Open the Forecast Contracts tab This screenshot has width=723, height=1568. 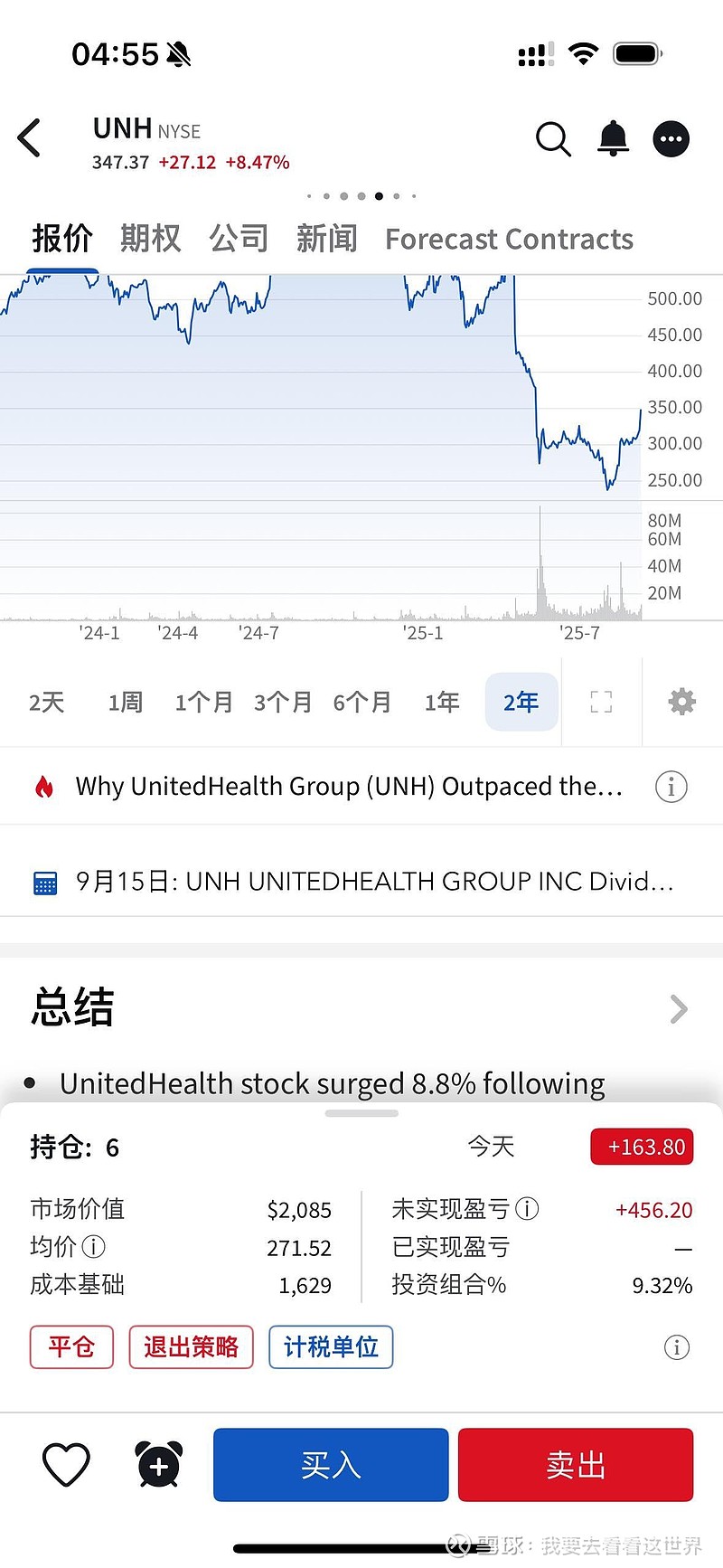(x=509, y=239)
